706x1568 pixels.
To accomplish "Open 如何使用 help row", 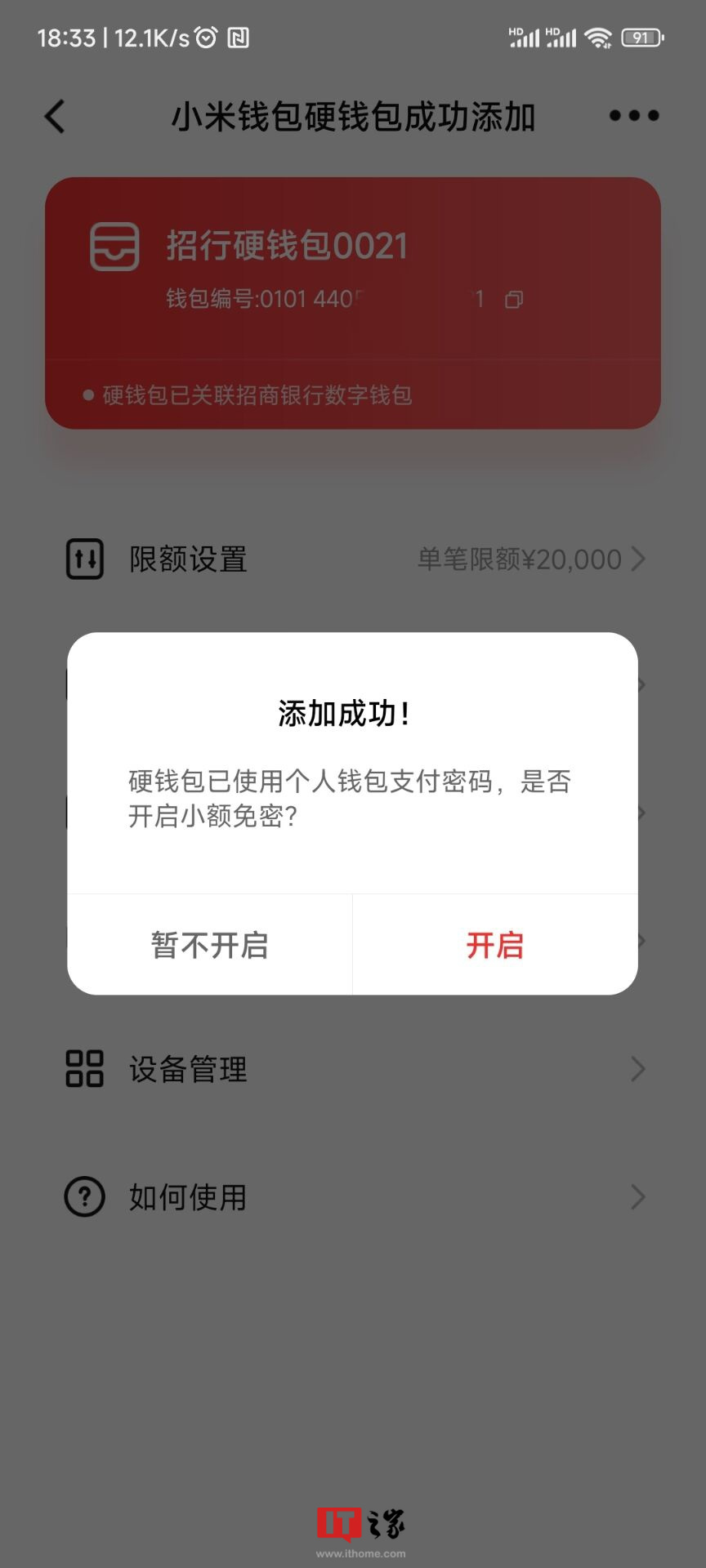I will (x=353, y=1197).
